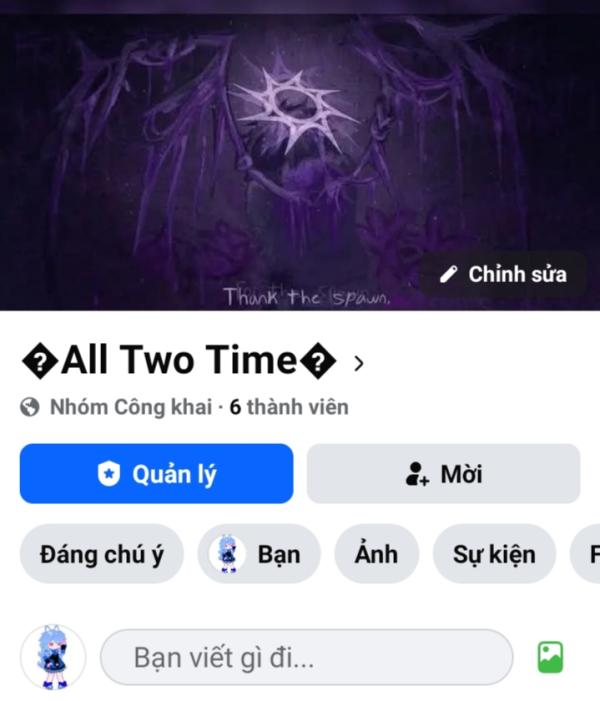Add a photo with the green image icon
This screenshot has height=701, width=600.
point(550,657)
